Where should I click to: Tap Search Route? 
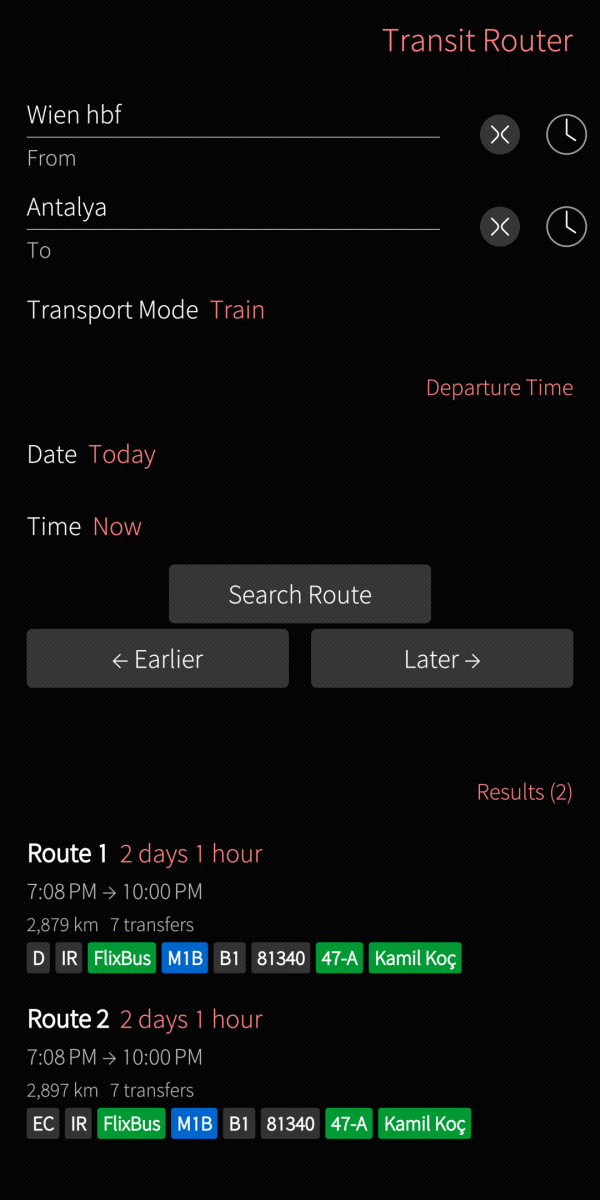[300, 595]
